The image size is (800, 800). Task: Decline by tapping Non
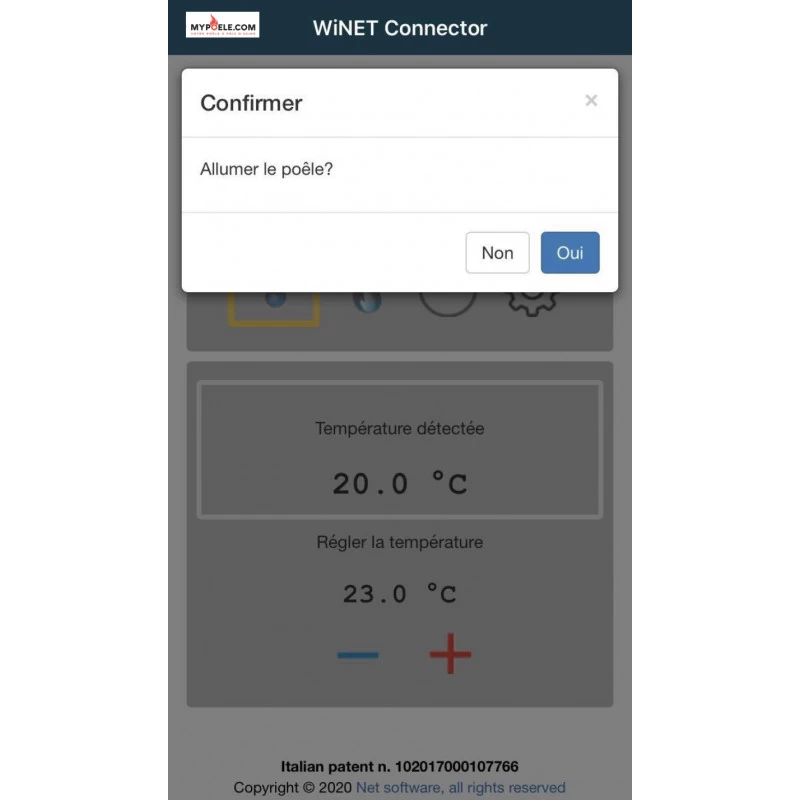pos(497,253)
